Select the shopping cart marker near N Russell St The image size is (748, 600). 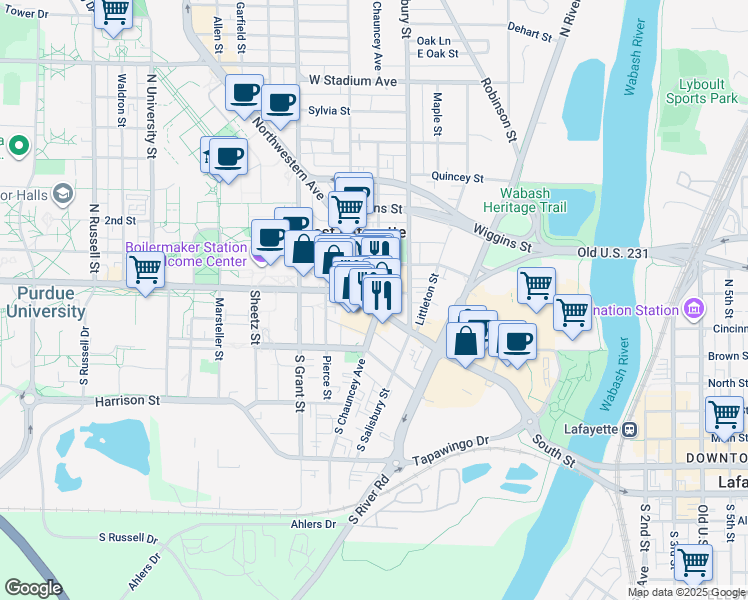[145, 274]
